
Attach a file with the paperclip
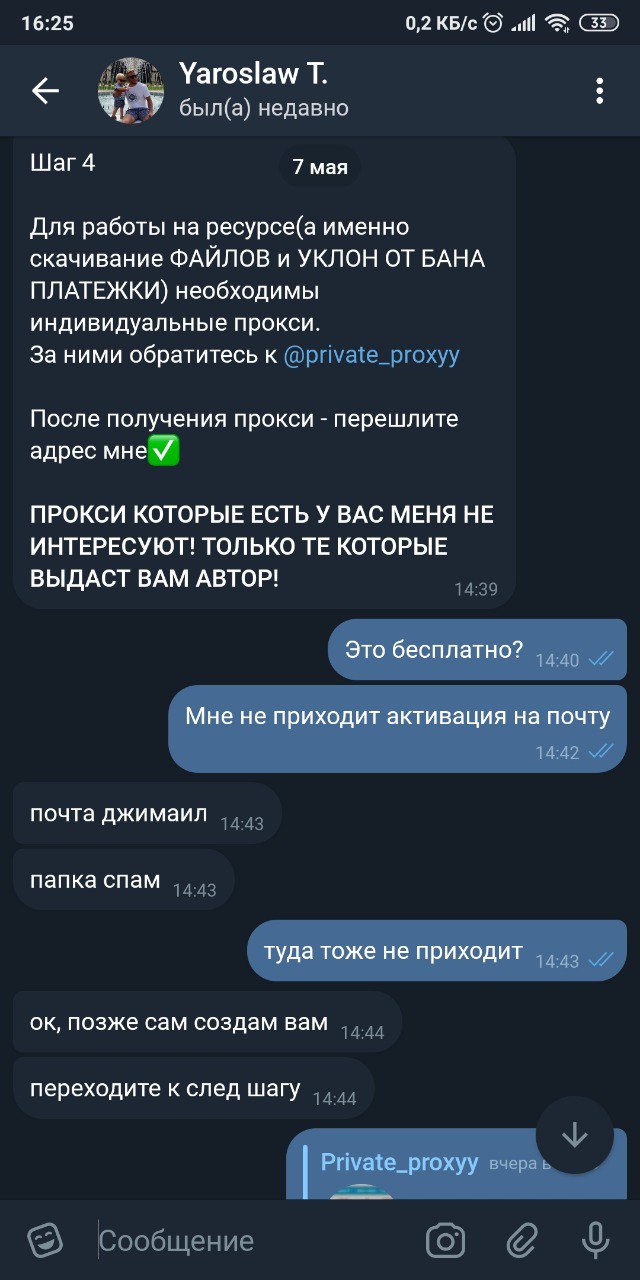point(521,1241)
